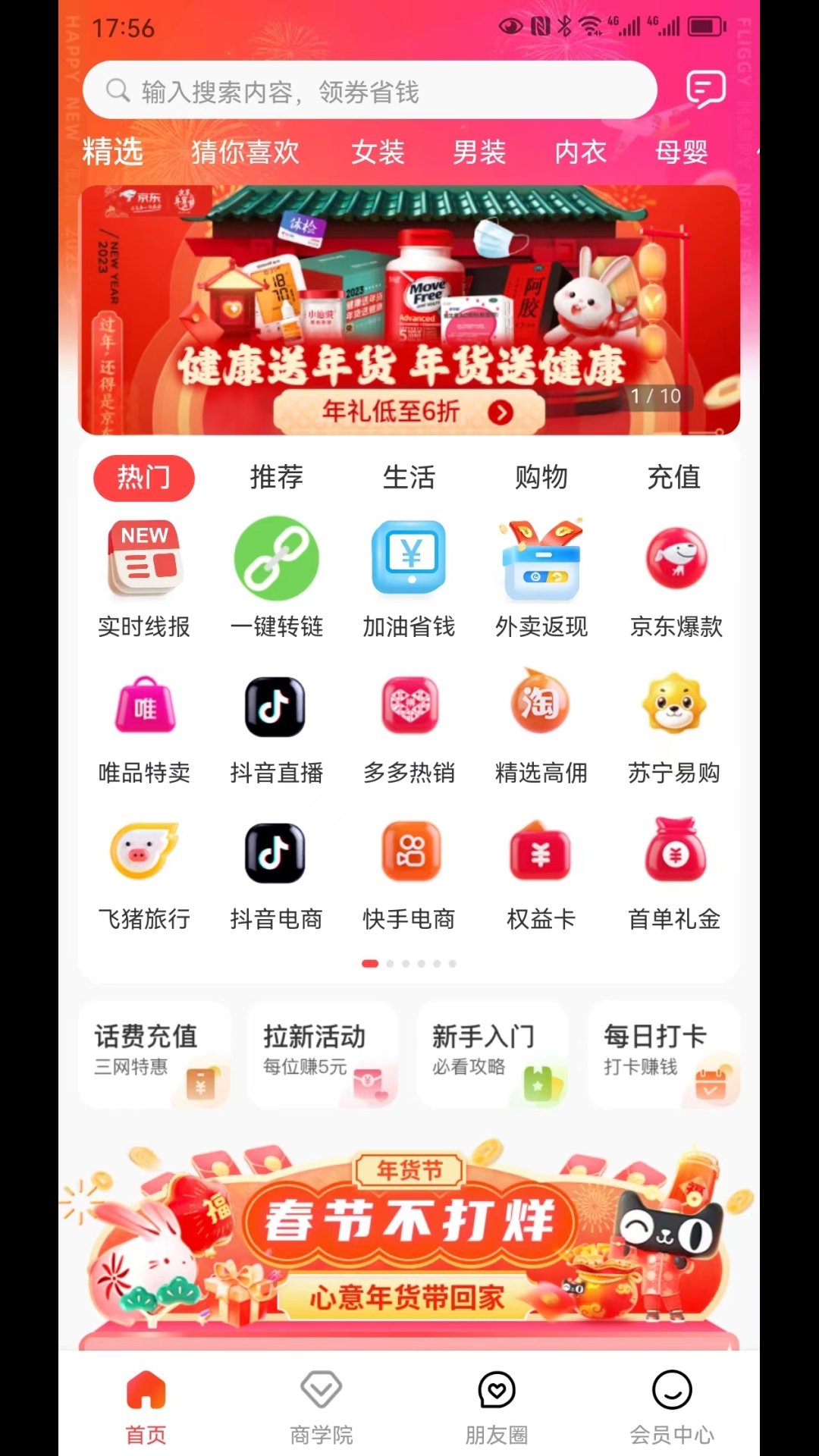Open the search box for coupon deals
This screenshot has height=1456, width=819.
point(369,90)
